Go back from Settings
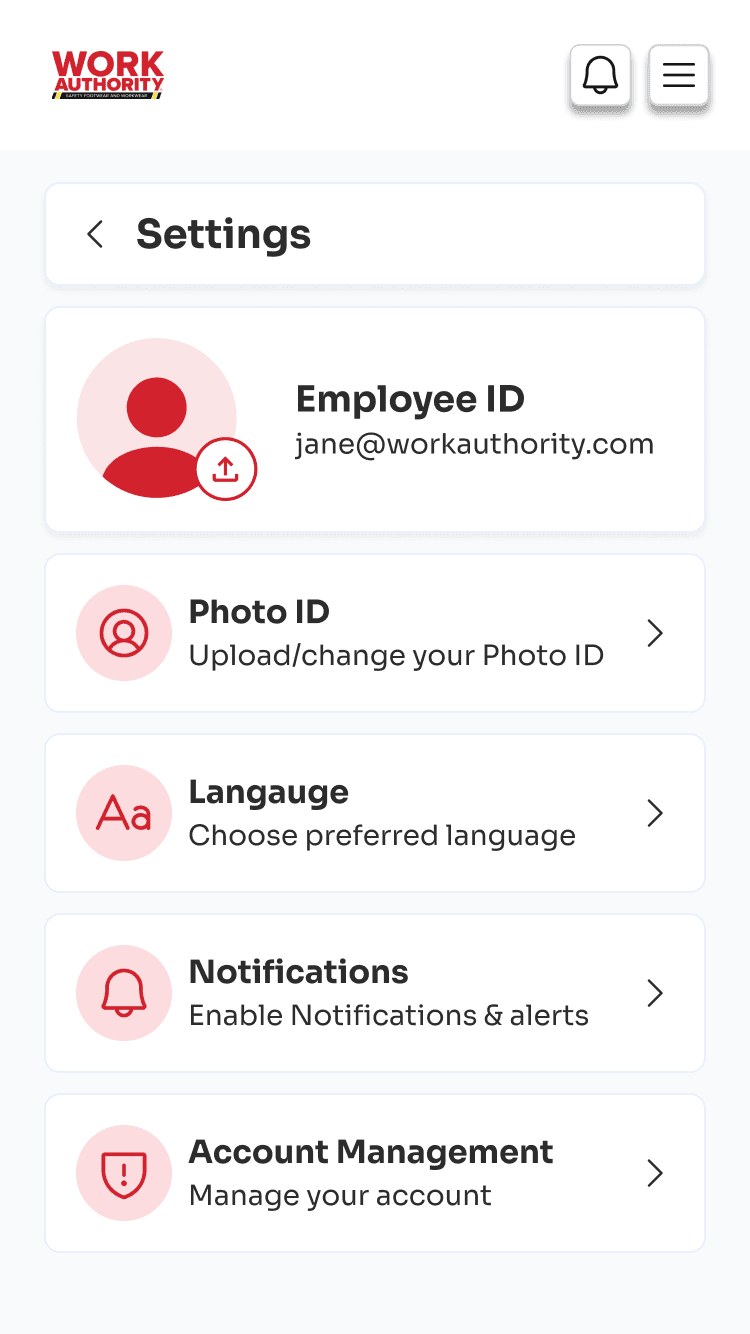750x1334 pixels. click(95, 235)
